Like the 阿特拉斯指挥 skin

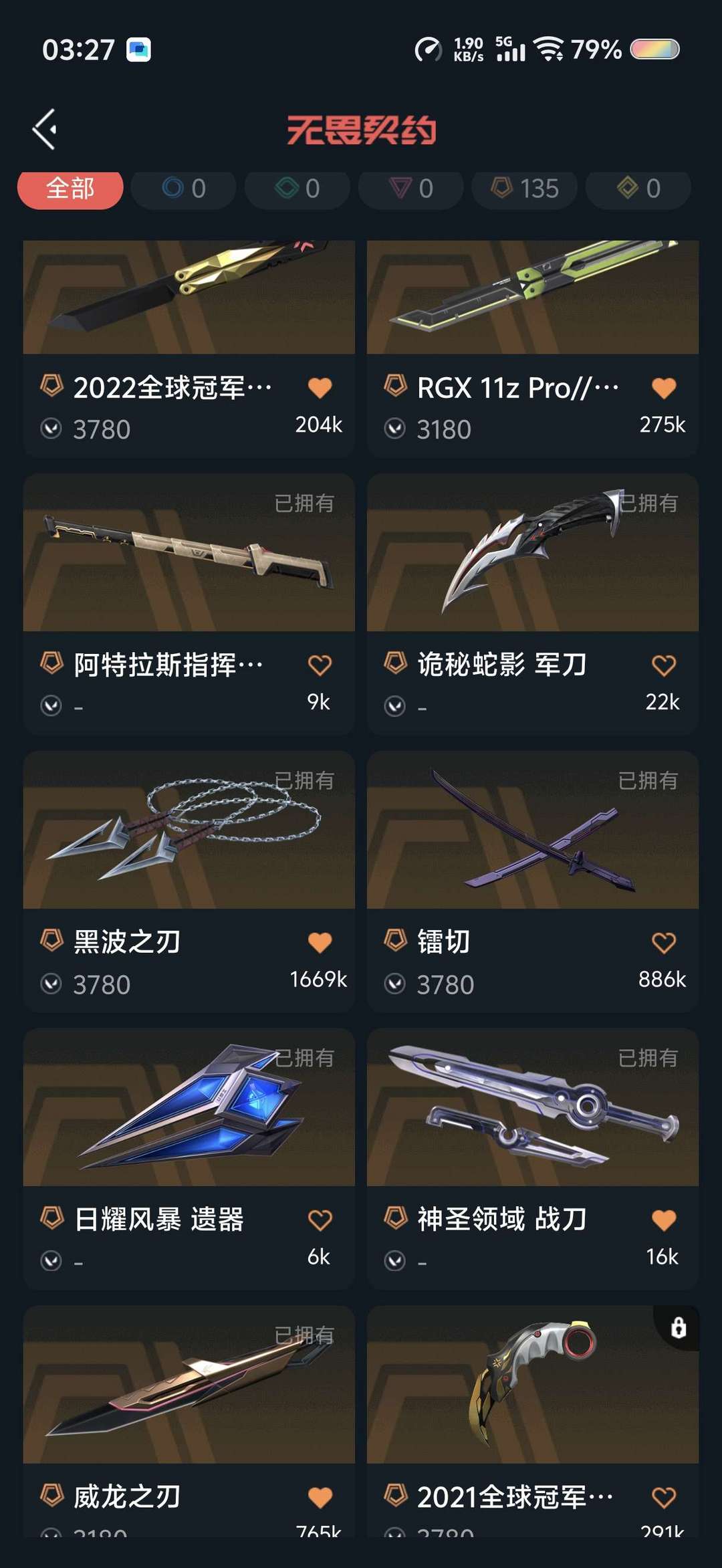[x=320, y=665]
